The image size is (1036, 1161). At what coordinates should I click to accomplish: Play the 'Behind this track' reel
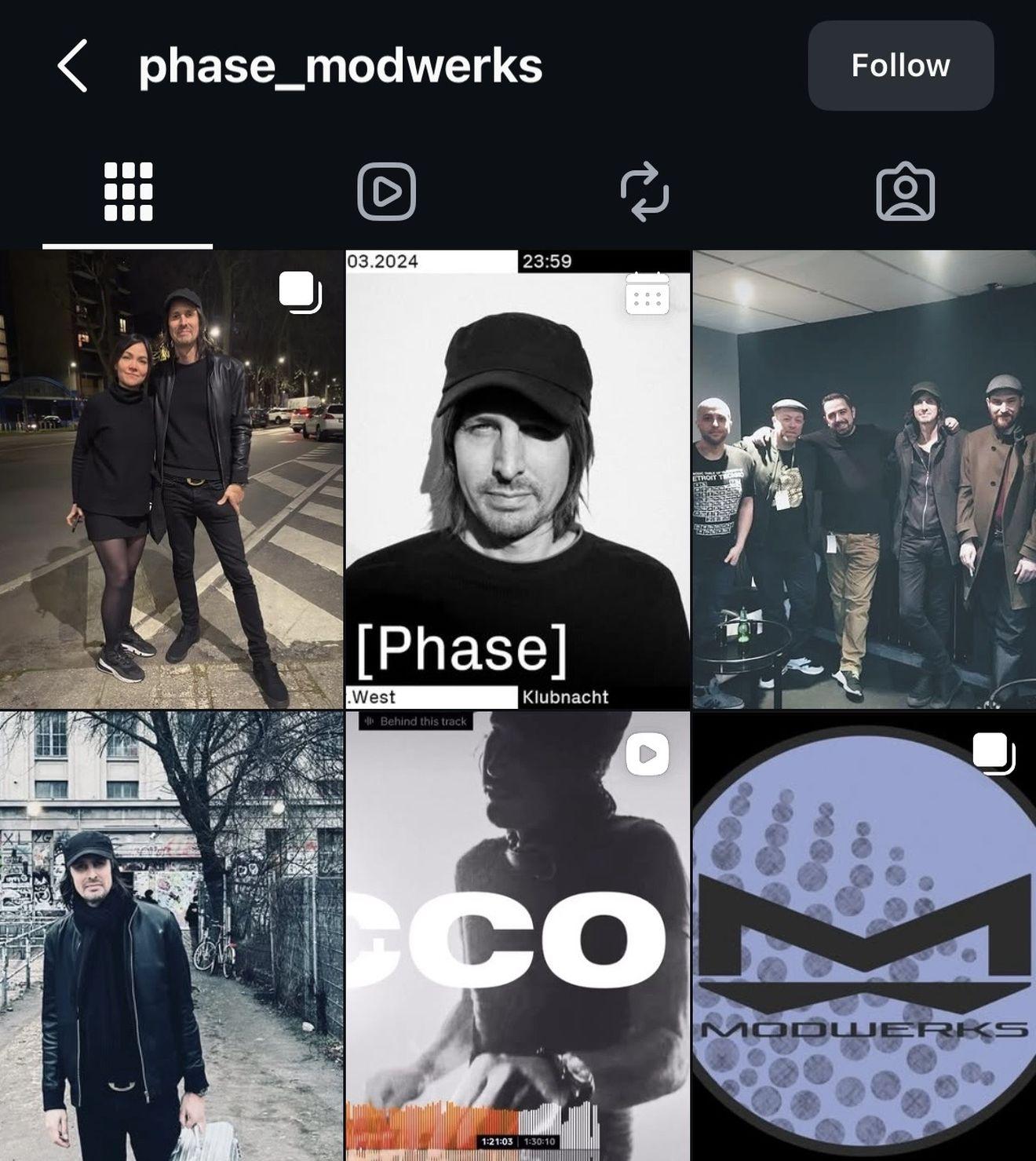click(x=517, y=934)
